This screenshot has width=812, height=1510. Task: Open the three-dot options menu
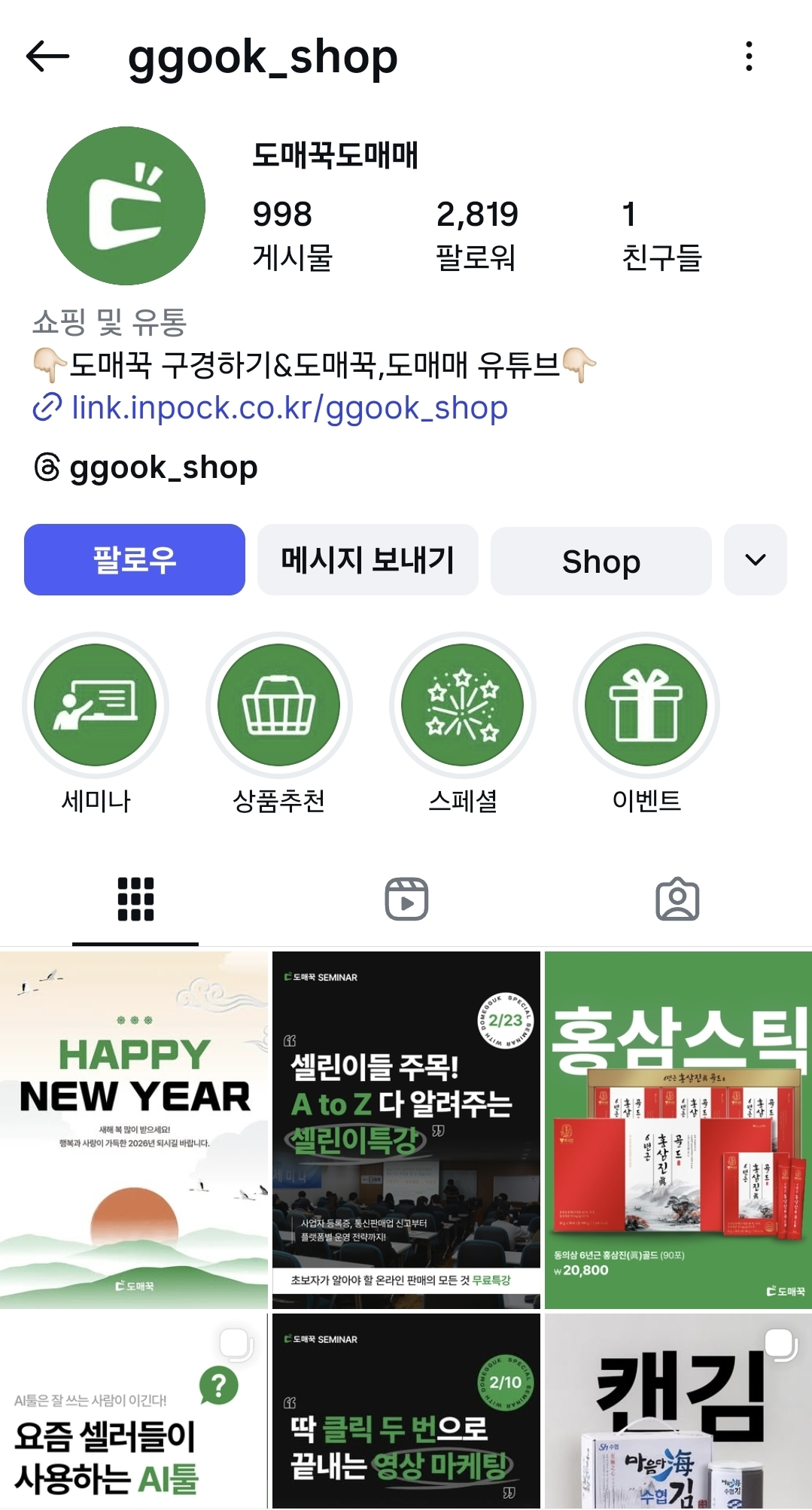[x=750, y=57]
